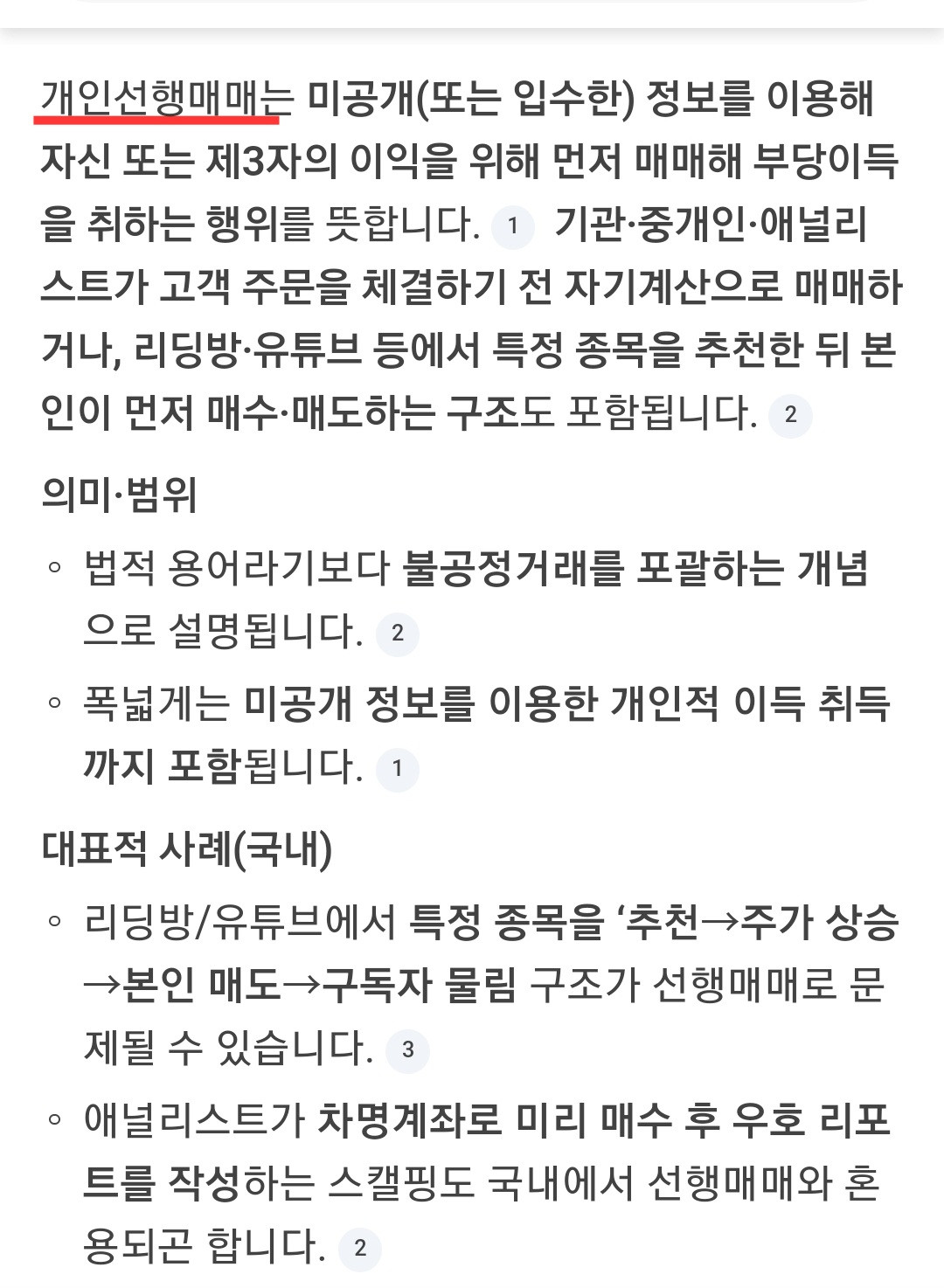The height and width of the screenshot is (1288, 944).
Task: Open citation 1 after '행위를 뜻합니다'
Action: point(513,227)
